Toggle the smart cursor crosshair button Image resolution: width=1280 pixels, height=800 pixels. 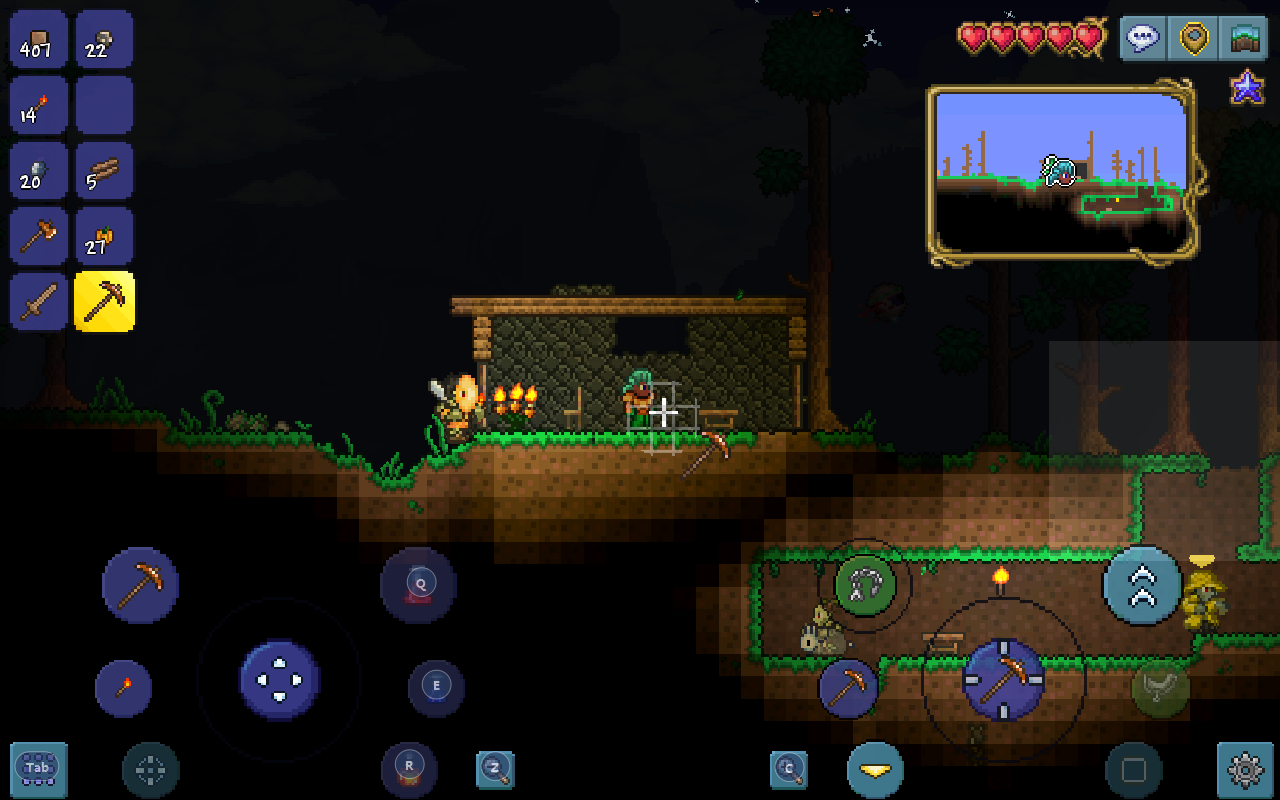pos(150,770)
